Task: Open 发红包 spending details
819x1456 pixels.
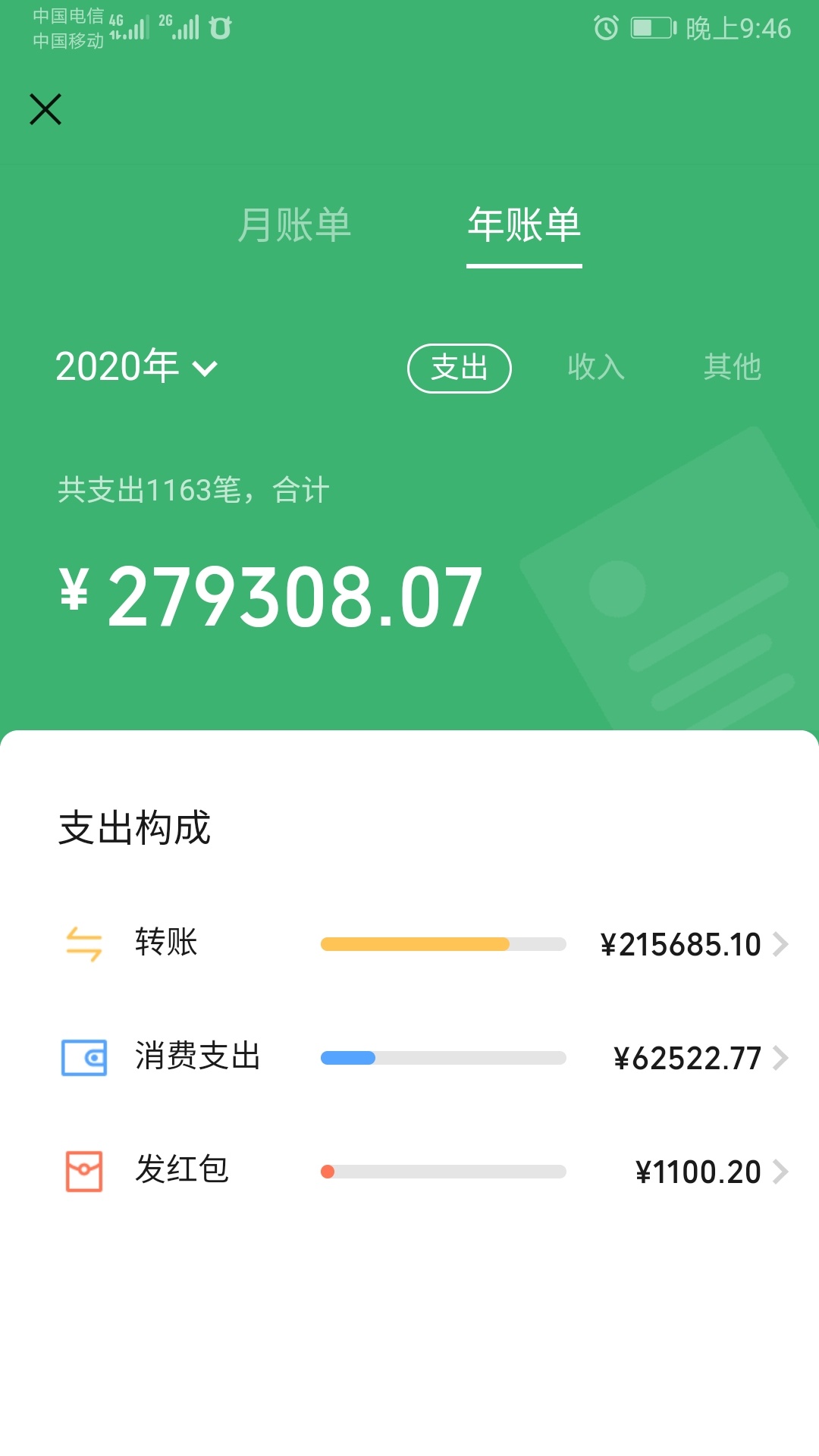Action: coord(425,1172)
